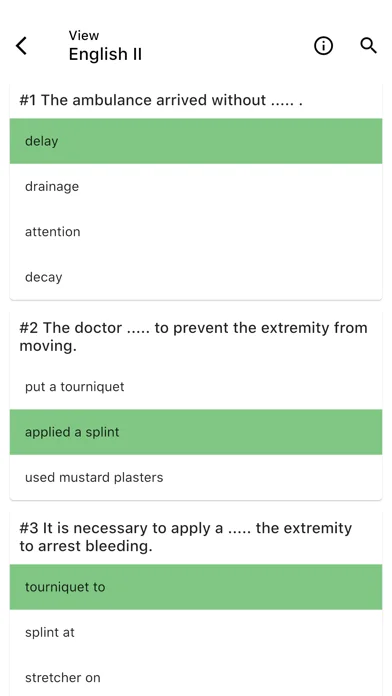
Task: Pick 'used mustard plasters' option
Action: pyautogui.click(x=196, y=477)
